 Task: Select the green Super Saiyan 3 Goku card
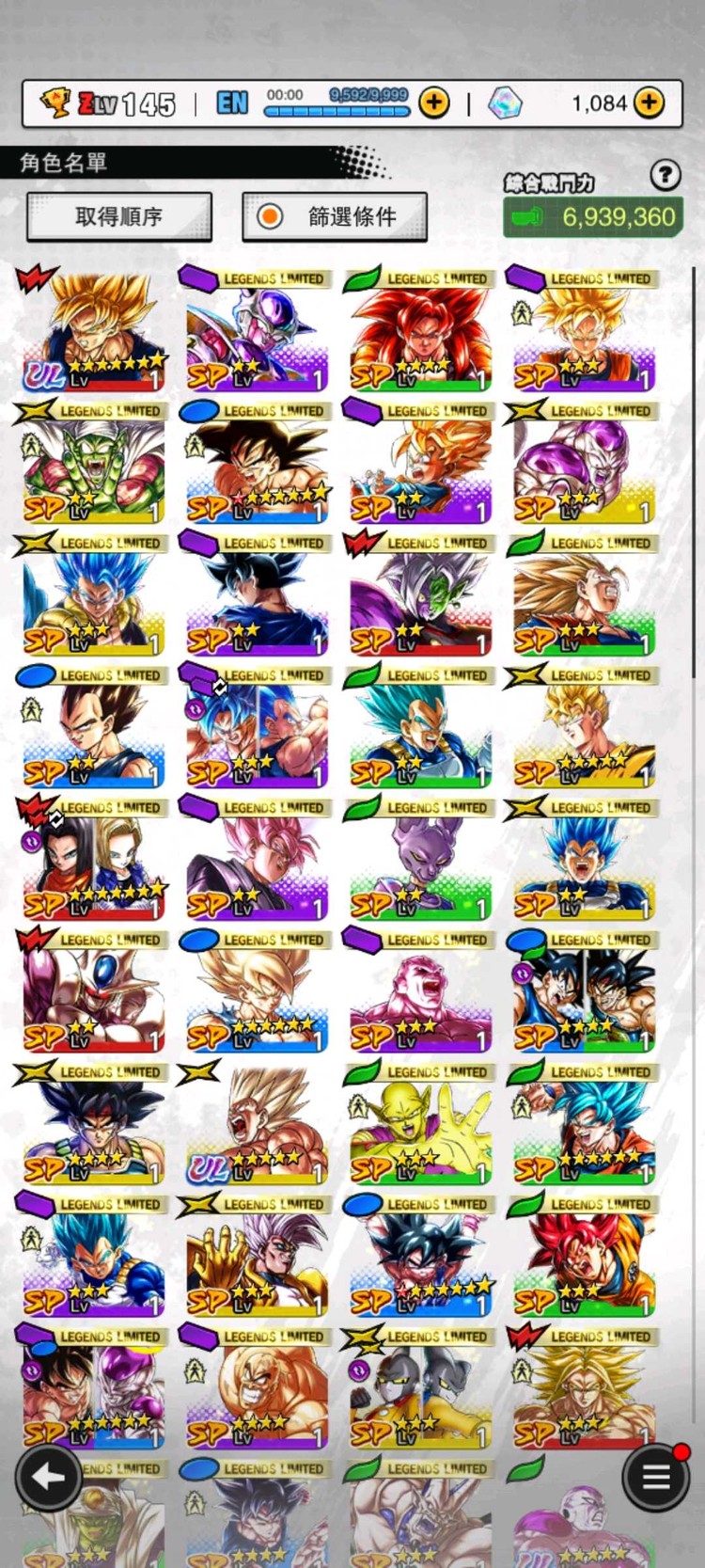pyautogui.click(x=583, y=596)
